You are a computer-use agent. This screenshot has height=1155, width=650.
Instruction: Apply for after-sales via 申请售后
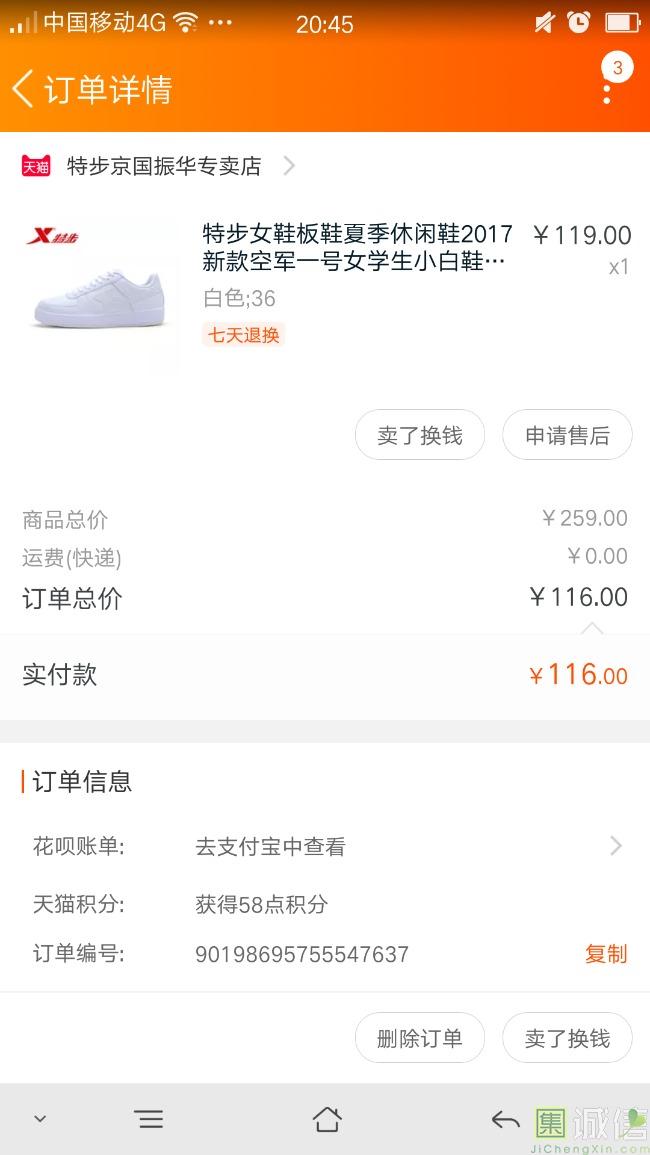(567, 436)
